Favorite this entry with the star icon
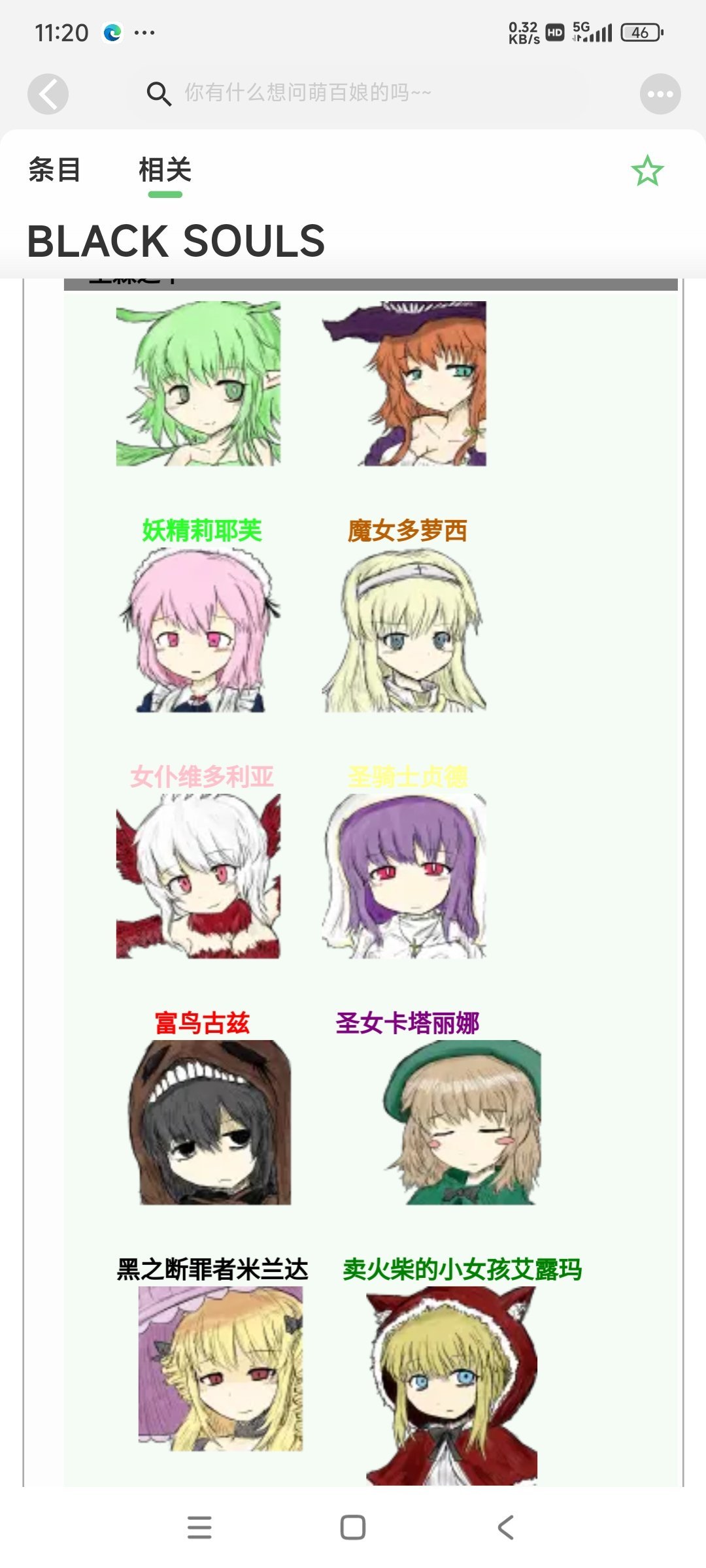Image resolution: width=706 pixels, height=1568 pixels. pyautogui.click(x=647, y=171)
